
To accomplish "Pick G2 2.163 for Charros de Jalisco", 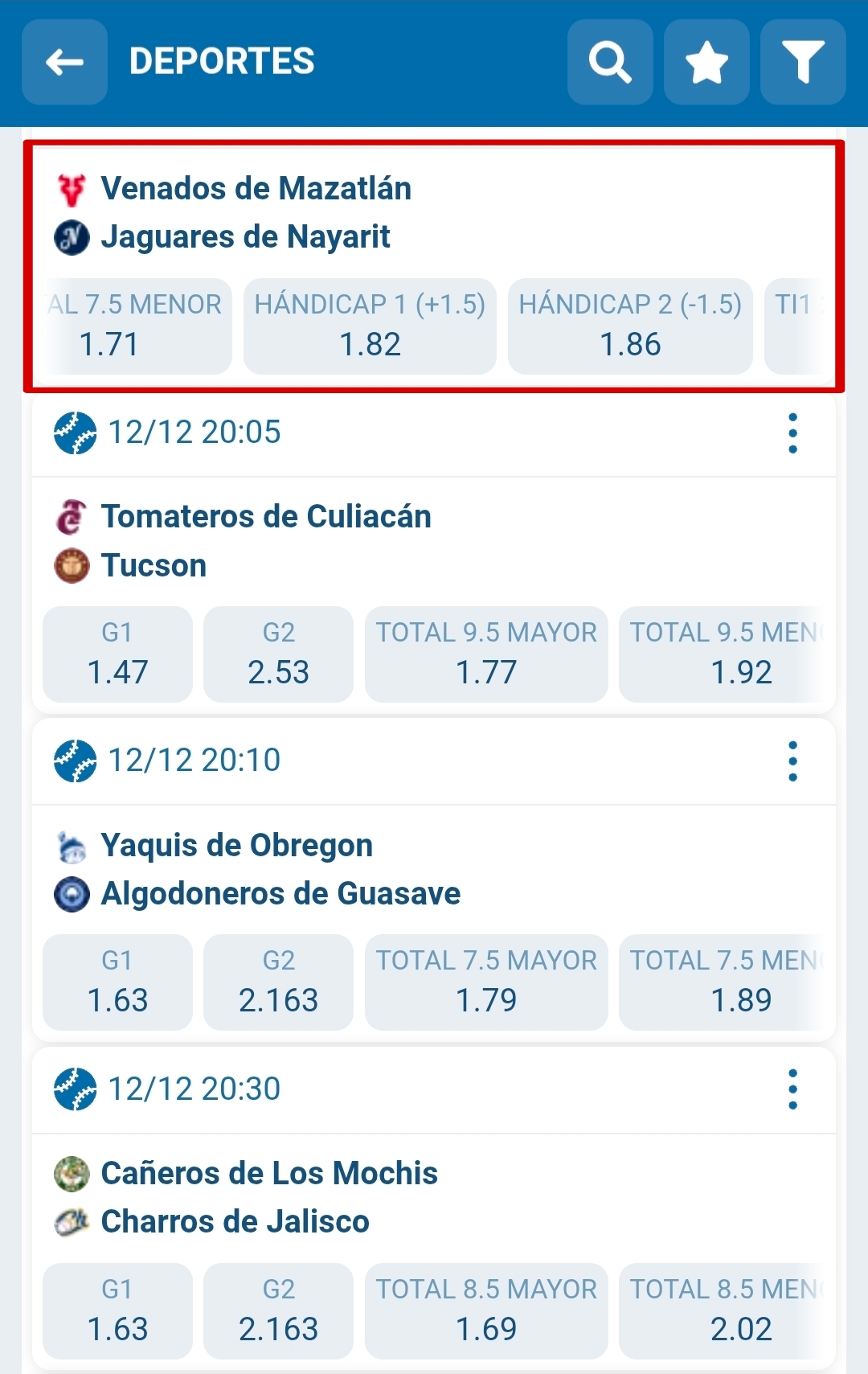I will click(x=278, y=1311).
